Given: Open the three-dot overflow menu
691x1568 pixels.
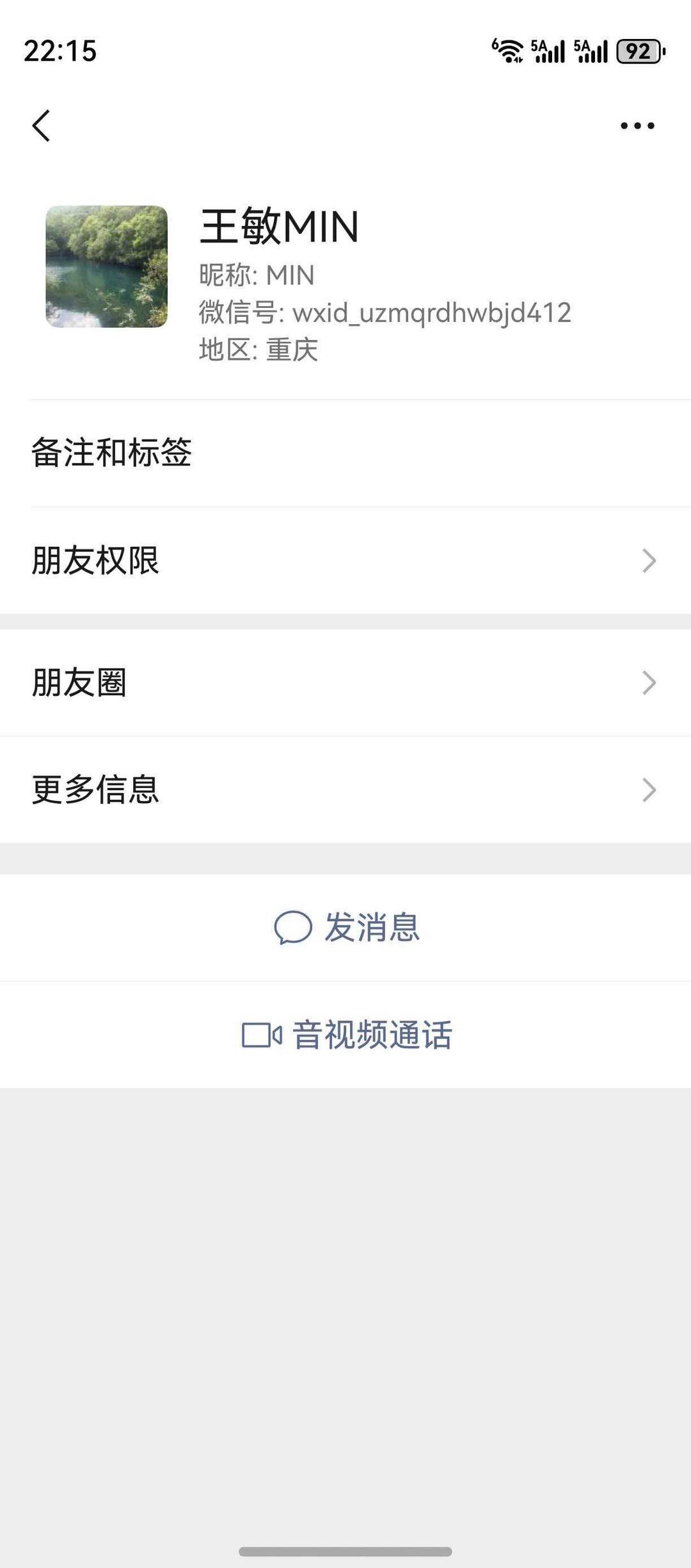Looking at the screenshot, I should (637, 125).
